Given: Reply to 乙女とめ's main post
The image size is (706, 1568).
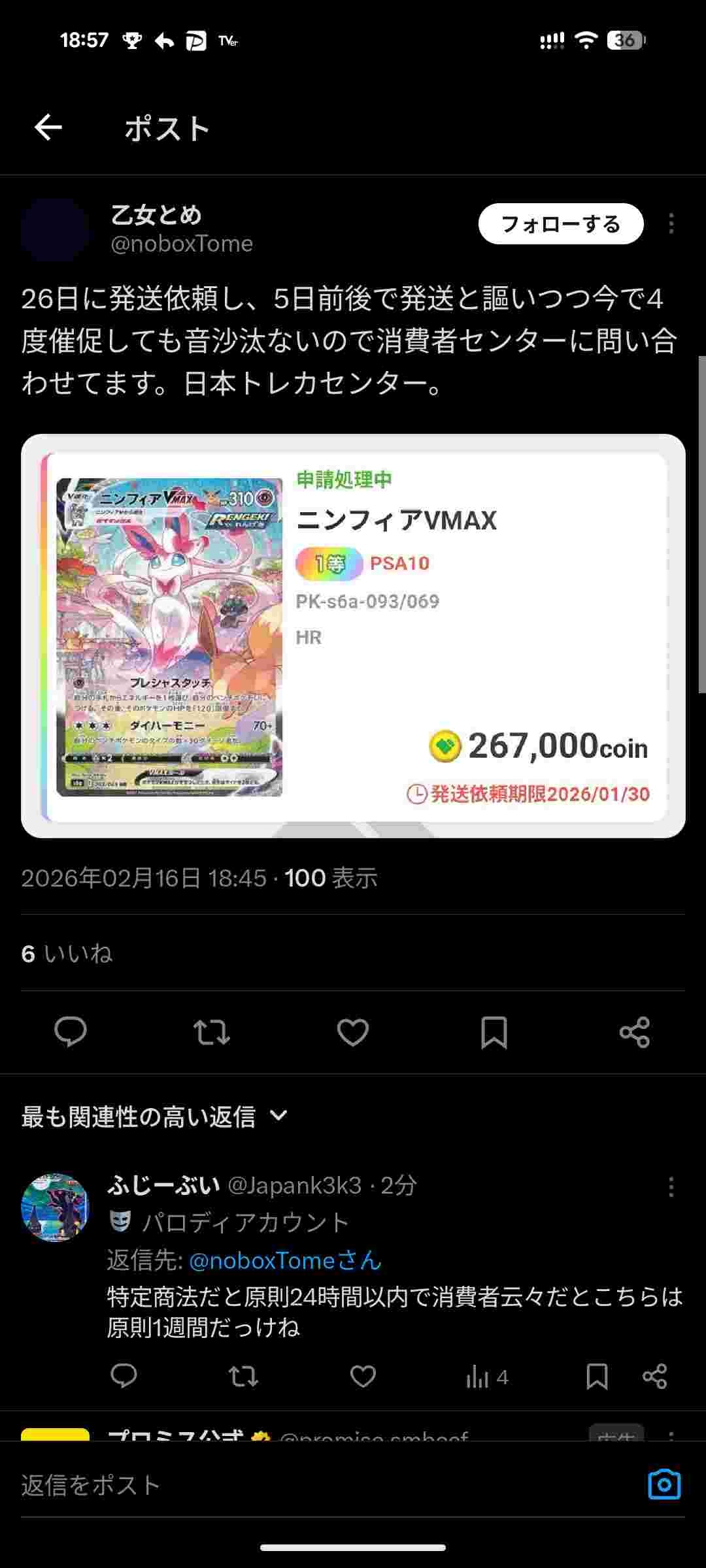Looking at the screenshot, I should coord(71,1032).
